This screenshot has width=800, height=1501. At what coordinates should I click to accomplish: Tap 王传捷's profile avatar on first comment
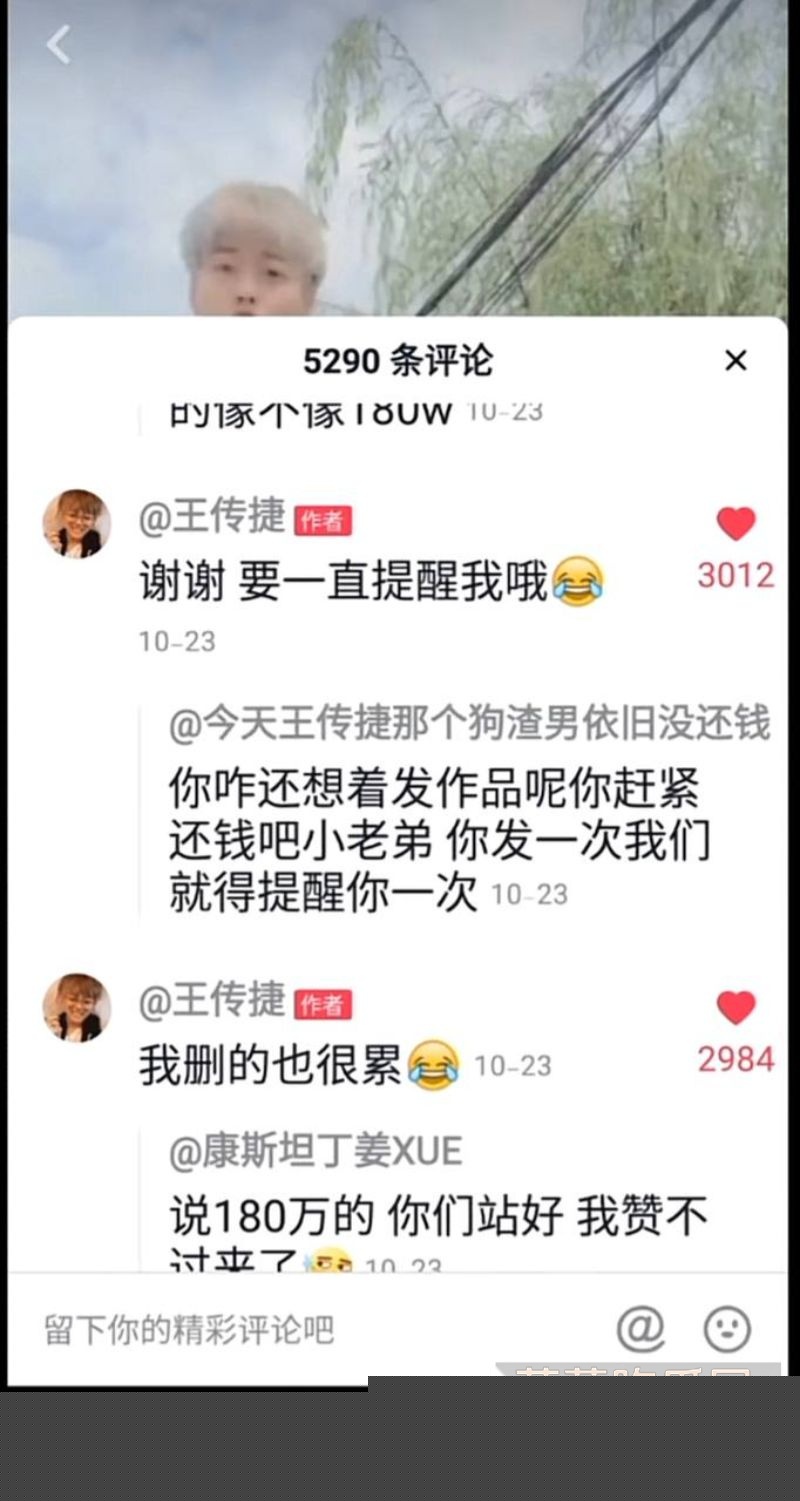77,524
